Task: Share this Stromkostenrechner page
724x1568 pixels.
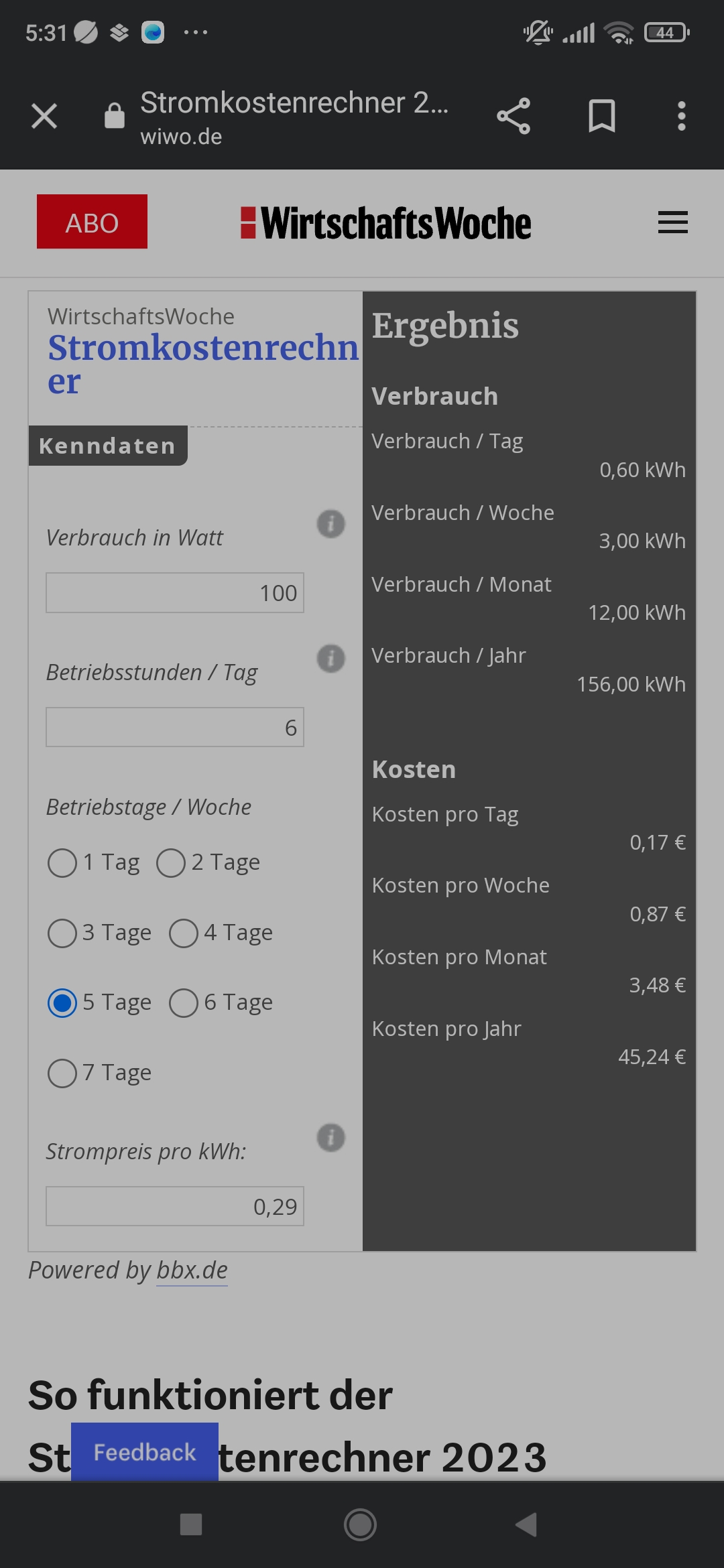Action: [x=514, y=117]
